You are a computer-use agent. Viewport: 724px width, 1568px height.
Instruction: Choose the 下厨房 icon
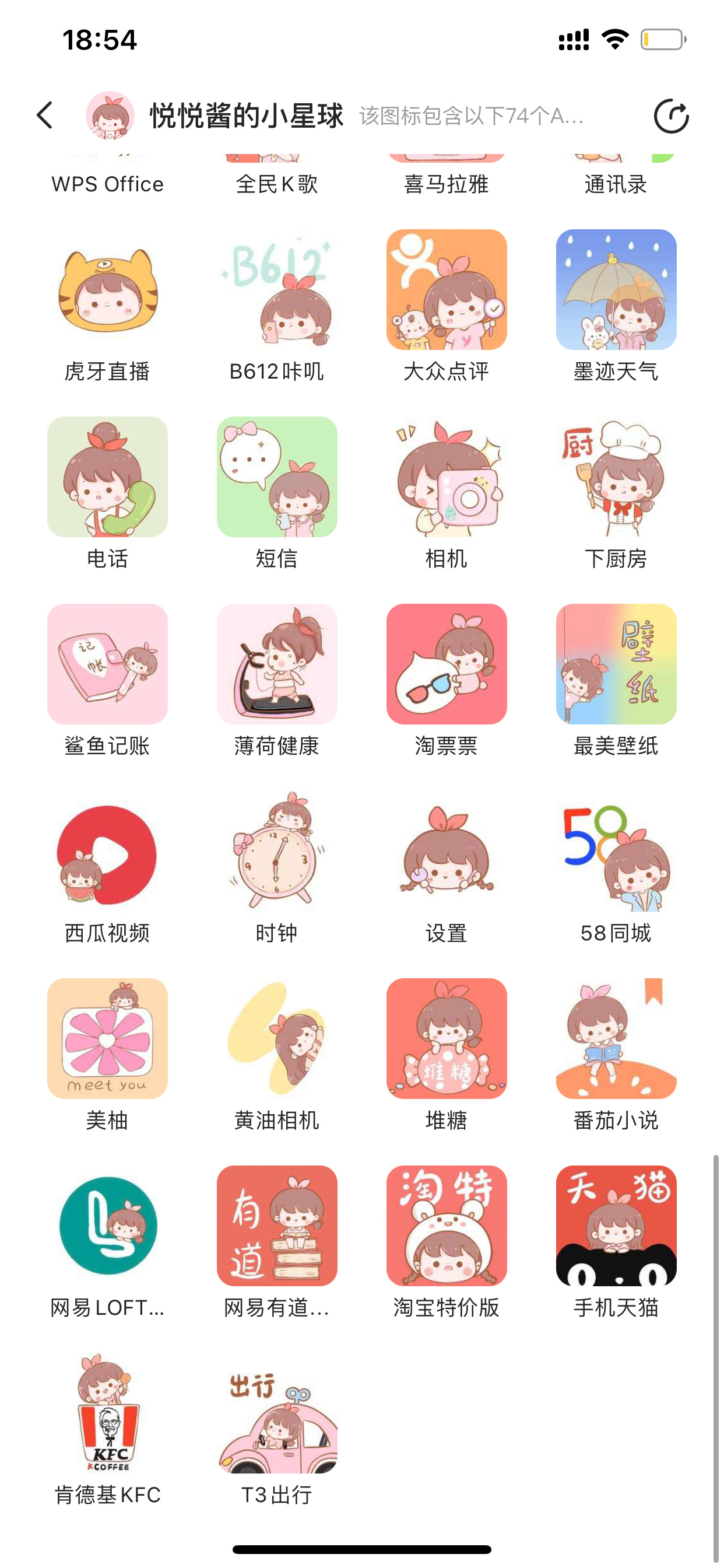click(616, 477)
